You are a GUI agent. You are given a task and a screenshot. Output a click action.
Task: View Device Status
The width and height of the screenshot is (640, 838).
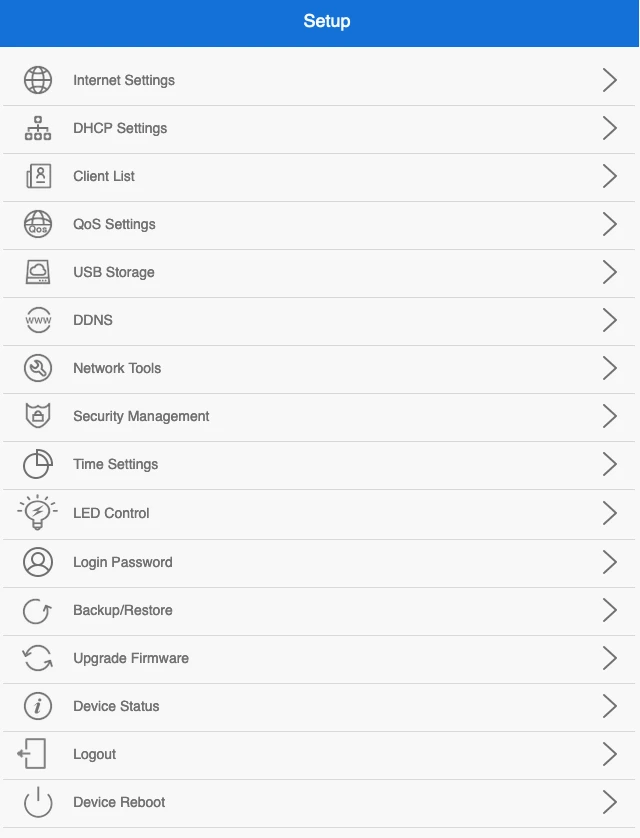pos(116,706)
